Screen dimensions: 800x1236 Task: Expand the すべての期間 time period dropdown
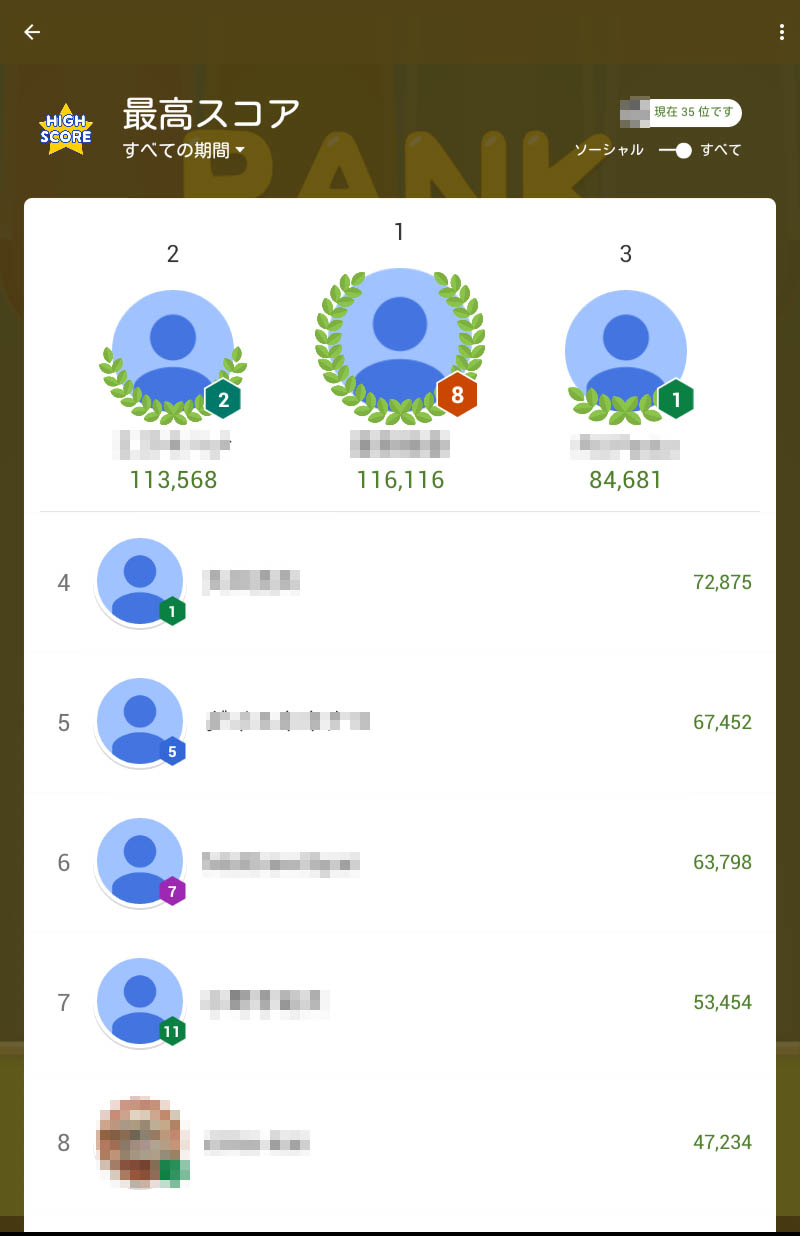tap(184, 151)
